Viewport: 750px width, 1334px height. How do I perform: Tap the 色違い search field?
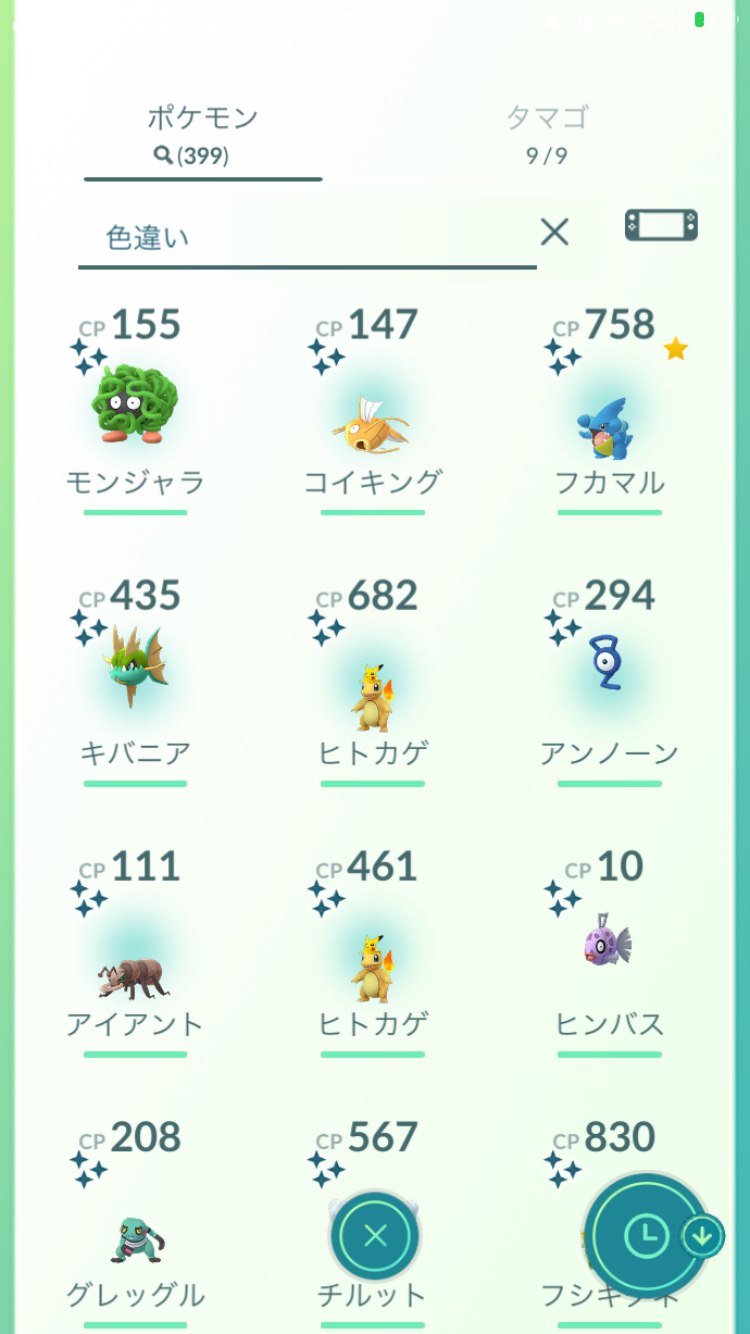(x=307, y=238)
